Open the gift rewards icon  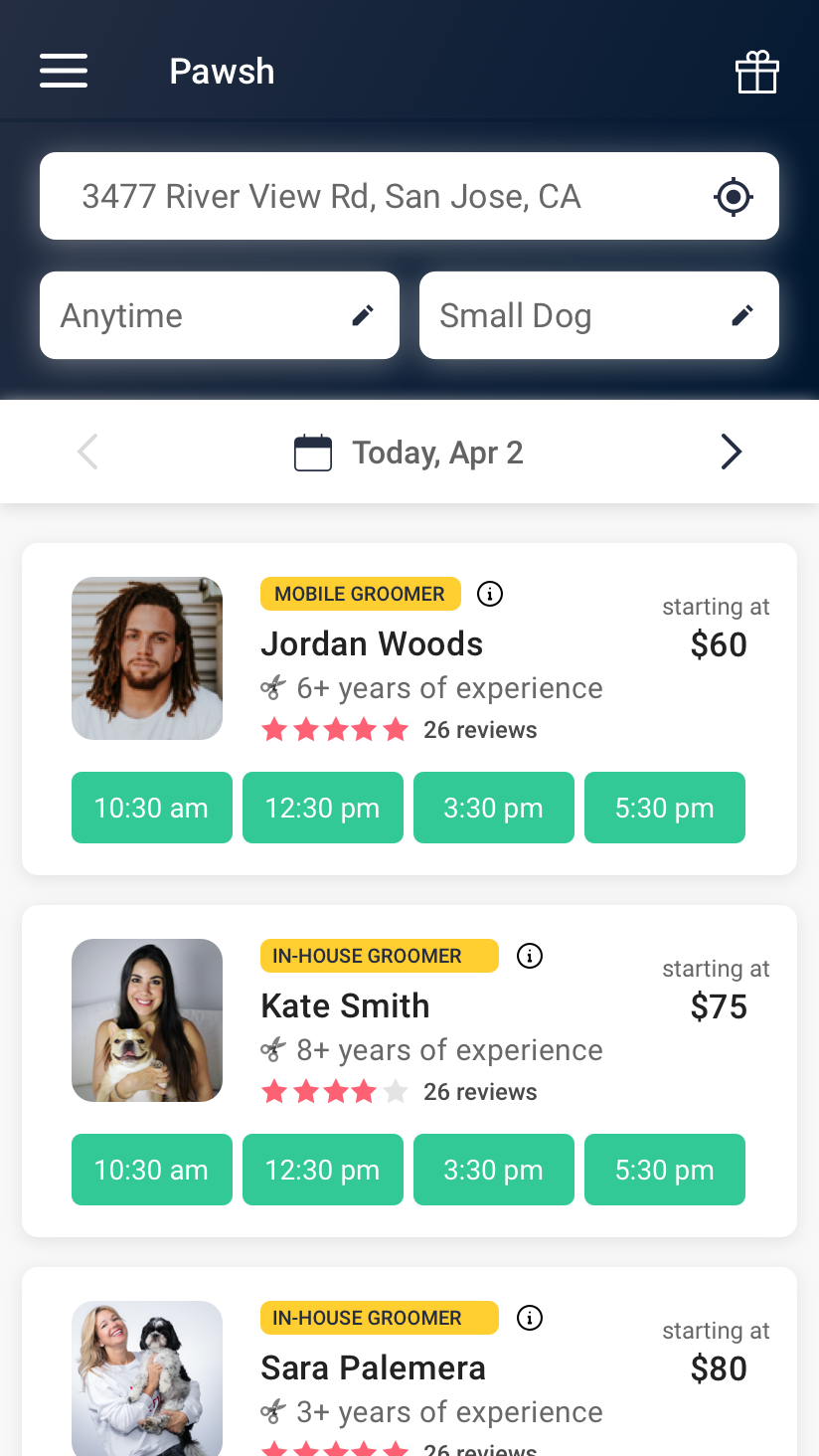pyautogui.click(x=756, y=72)
